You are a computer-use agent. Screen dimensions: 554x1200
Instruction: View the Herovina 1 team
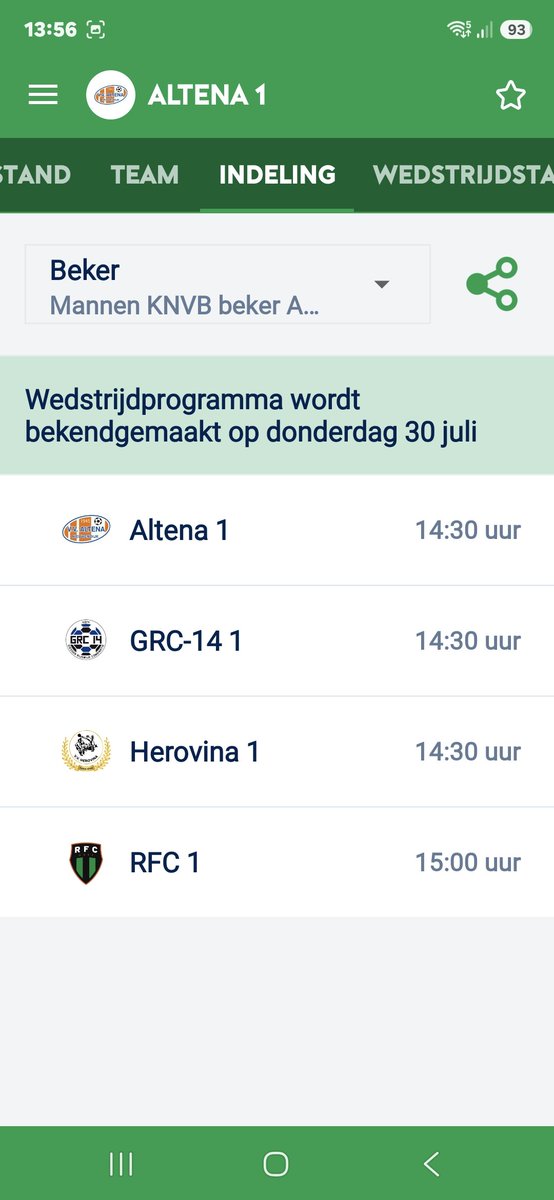coord(277,752)
